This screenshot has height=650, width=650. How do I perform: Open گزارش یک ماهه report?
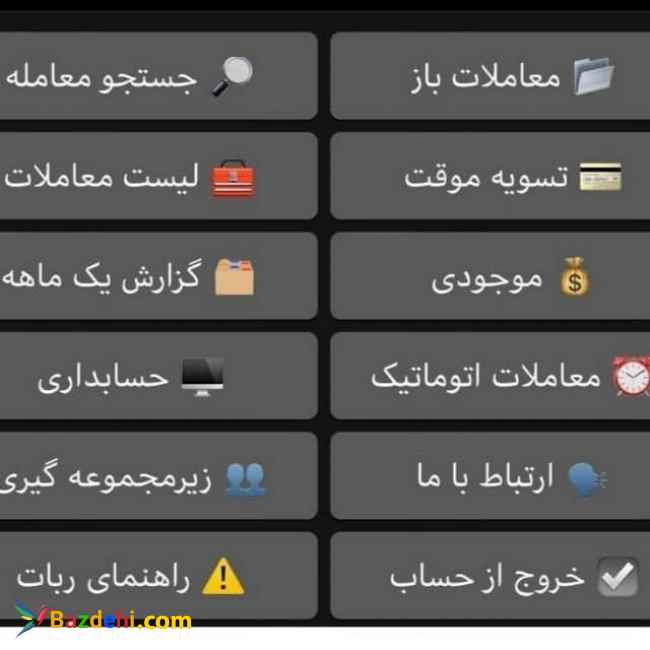coord(158,277)
